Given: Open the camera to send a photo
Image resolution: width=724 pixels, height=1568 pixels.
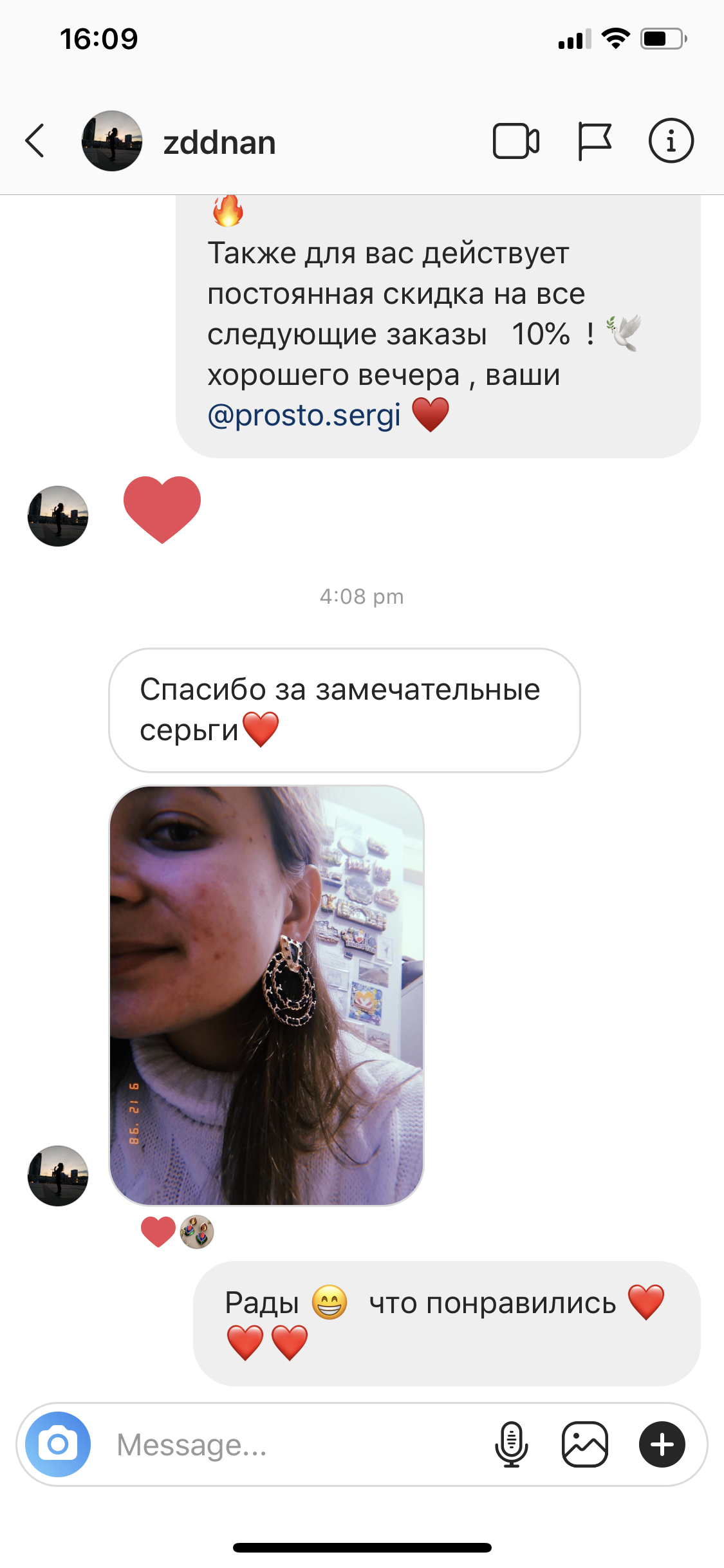Looking at the screenshot, I should click(58, 1444).
